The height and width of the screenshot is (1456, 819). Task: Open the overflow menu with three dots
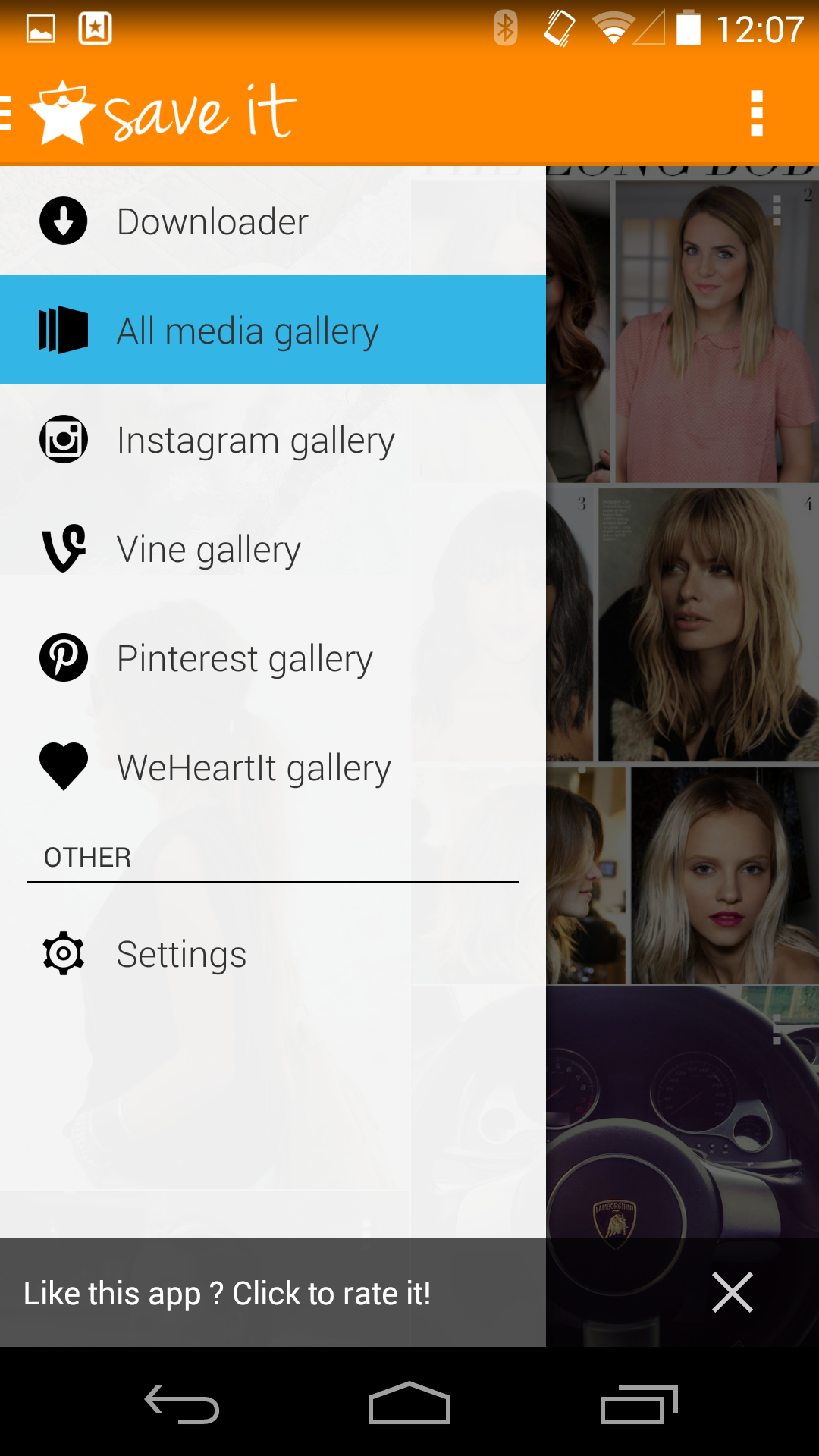click(x=755, y=112)
